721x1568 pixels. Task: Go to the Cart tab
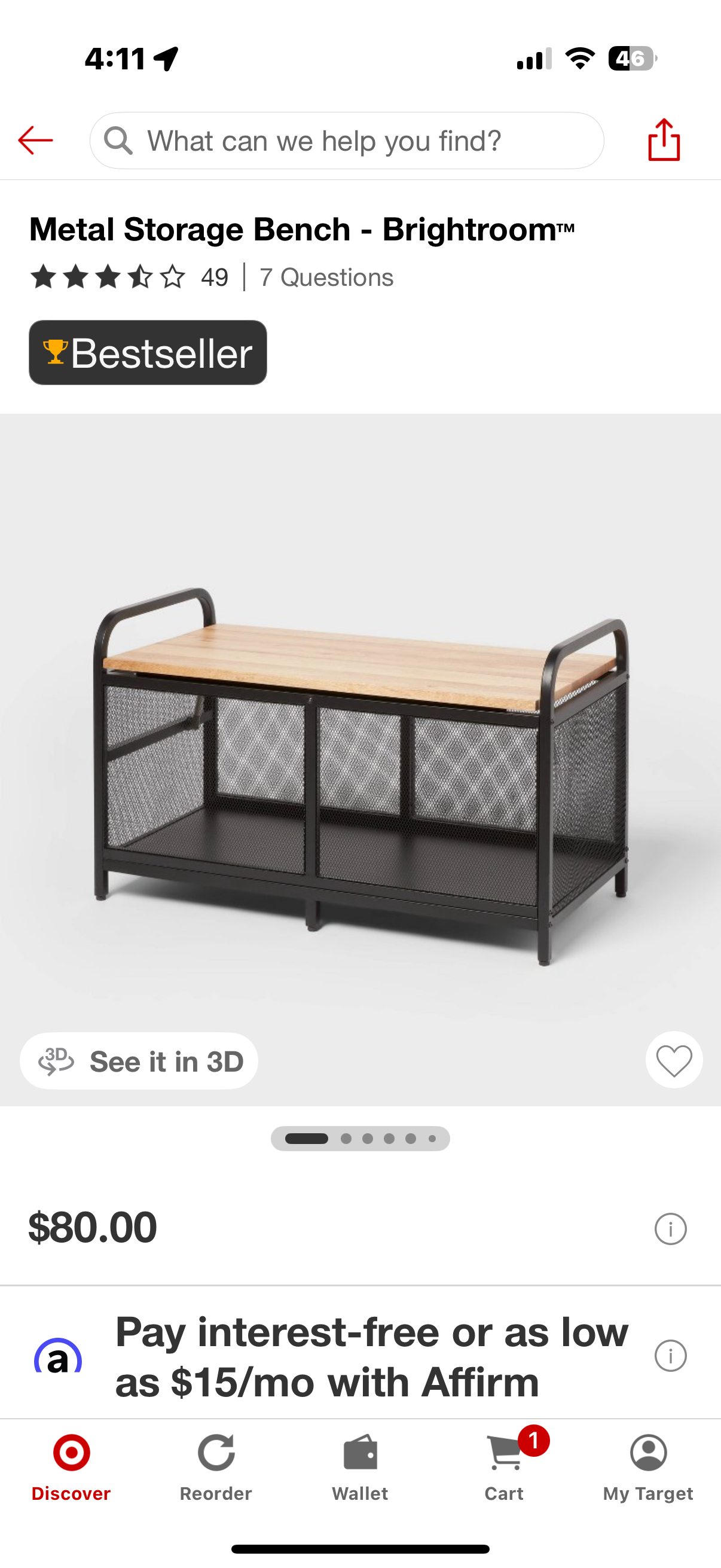point(505,1467)
